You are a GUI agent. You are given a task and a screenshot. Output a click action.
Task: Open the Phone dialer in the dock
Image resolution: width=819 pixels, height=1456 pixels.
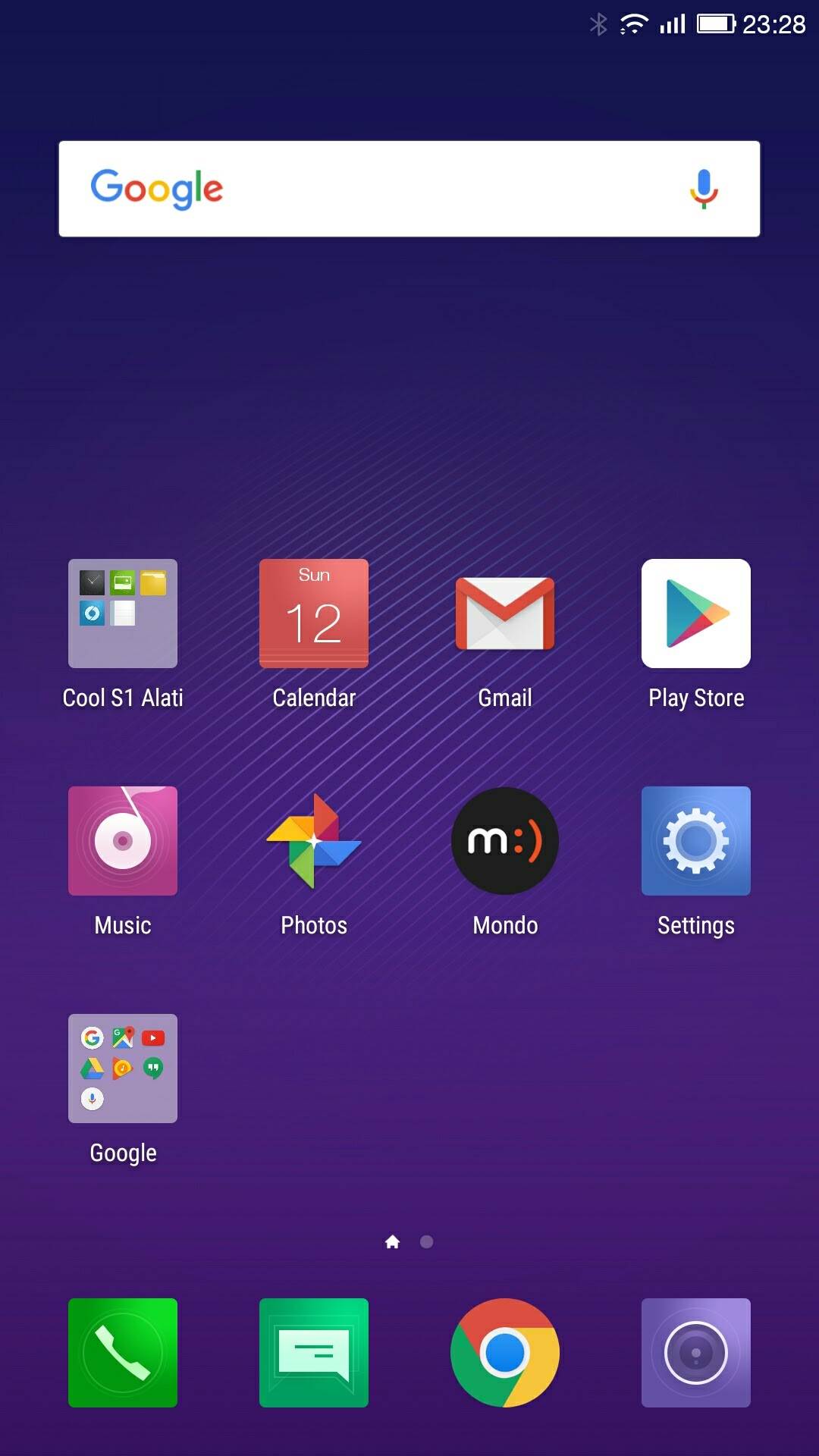(x=123, y=1353)
